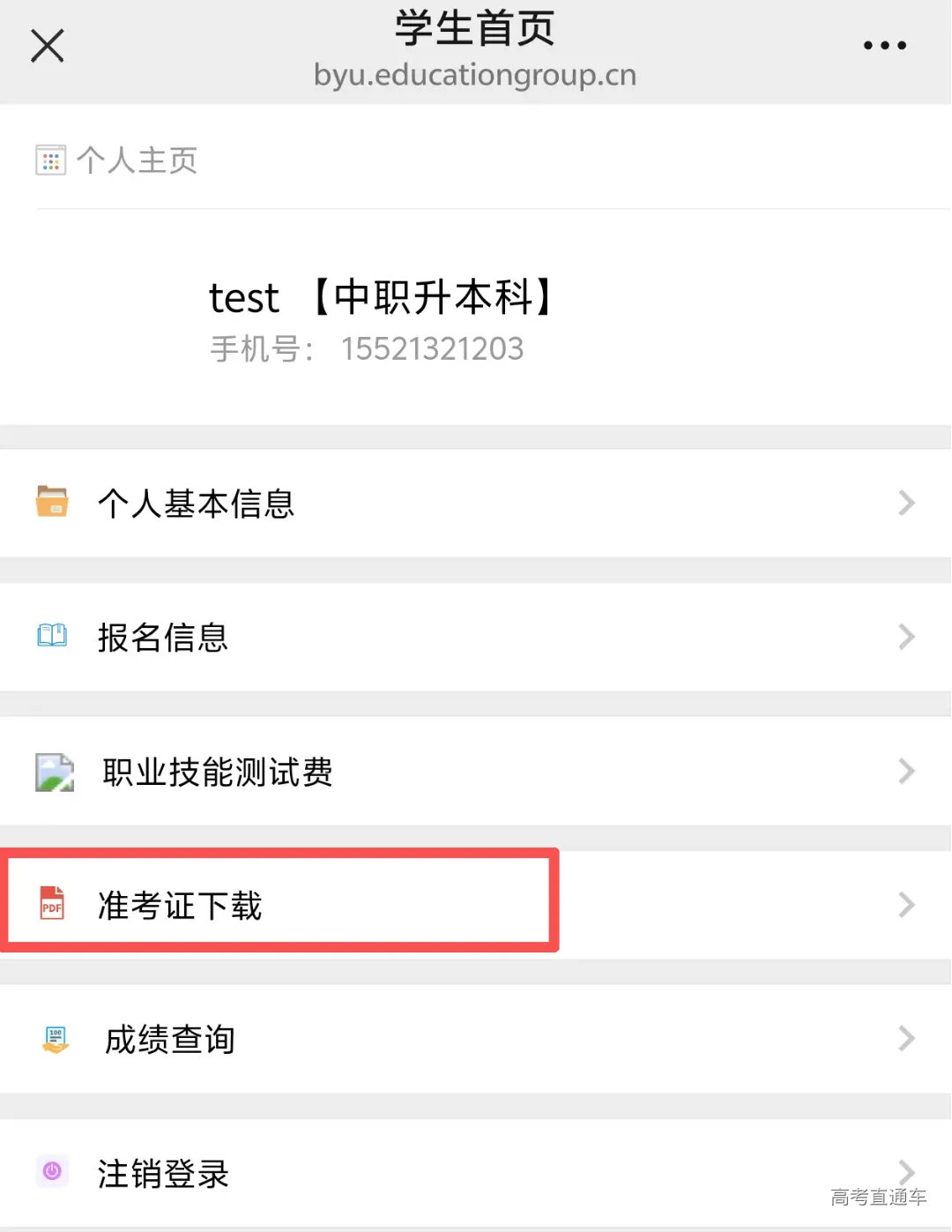The height and width of the screenshot is (1232, 952).
Task: Click the image icon beside 职业技能测试费
Action: pyautogui.click(x=52, y=771)
